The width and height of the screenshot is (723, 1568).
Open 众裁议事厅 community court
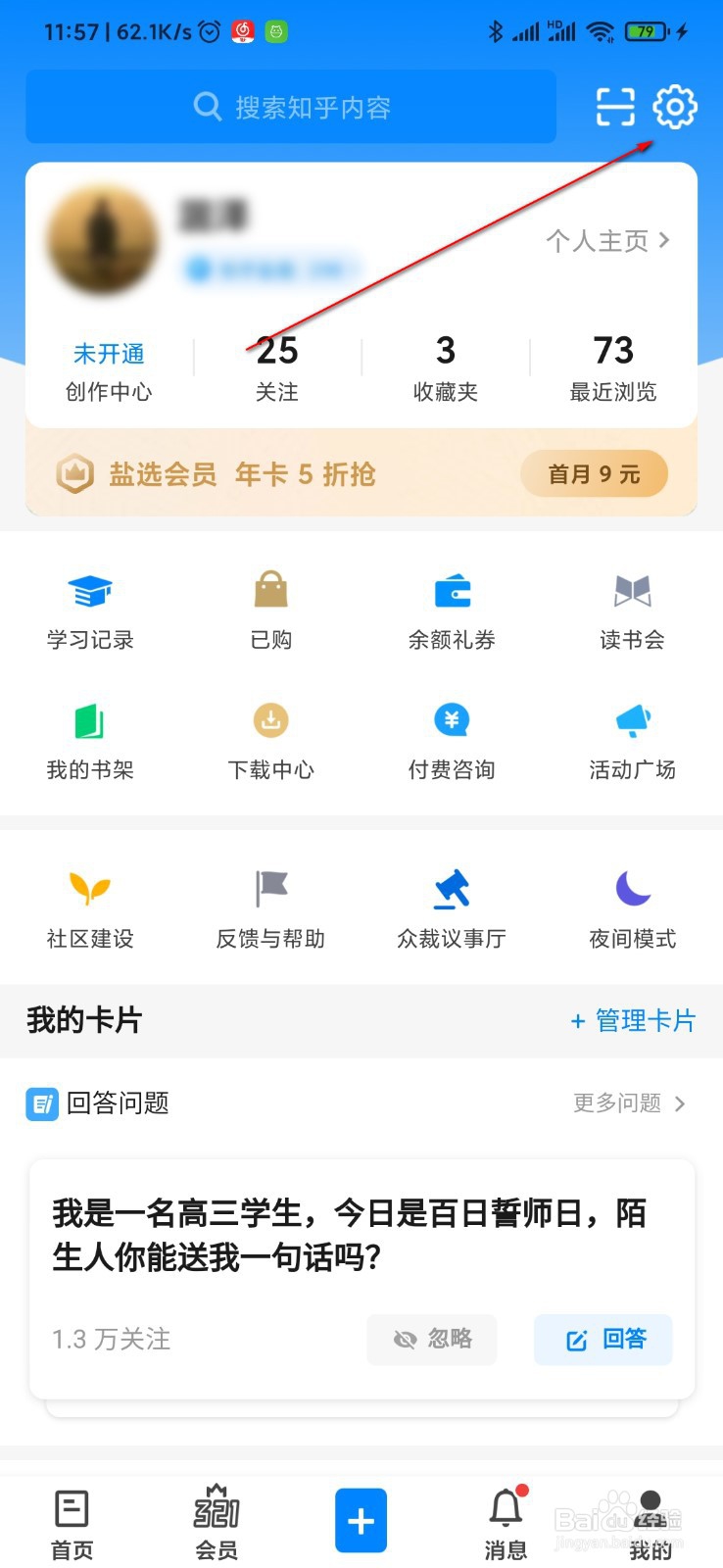[x=451, y=906]
